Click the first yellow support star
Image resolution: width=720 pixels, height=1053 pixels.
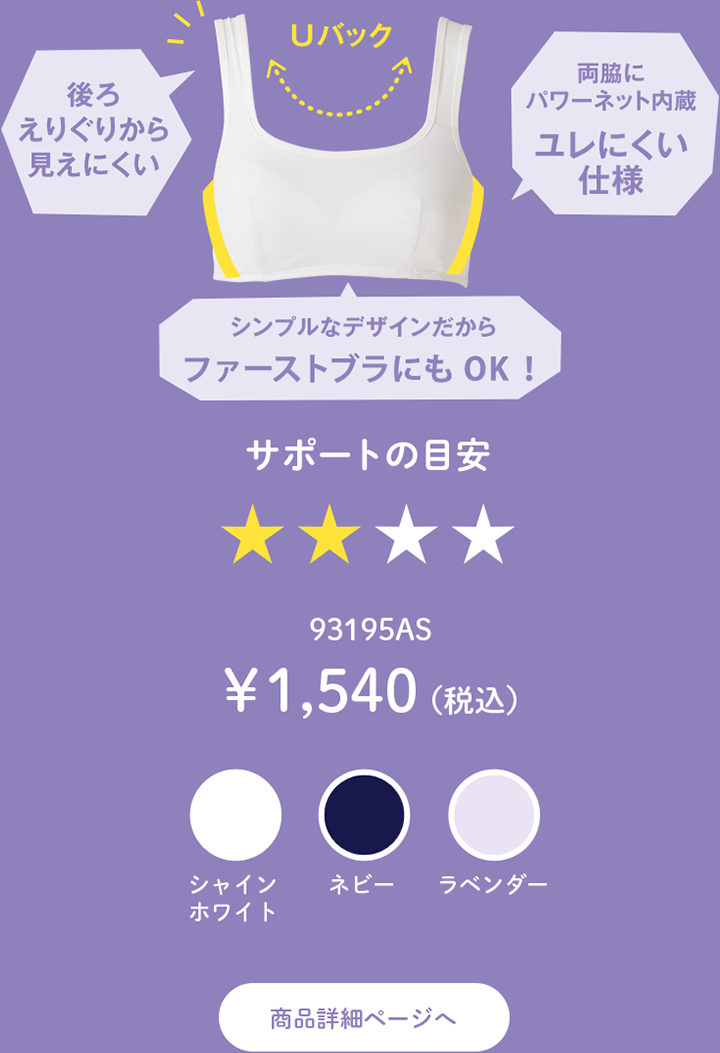pos(250,531)
